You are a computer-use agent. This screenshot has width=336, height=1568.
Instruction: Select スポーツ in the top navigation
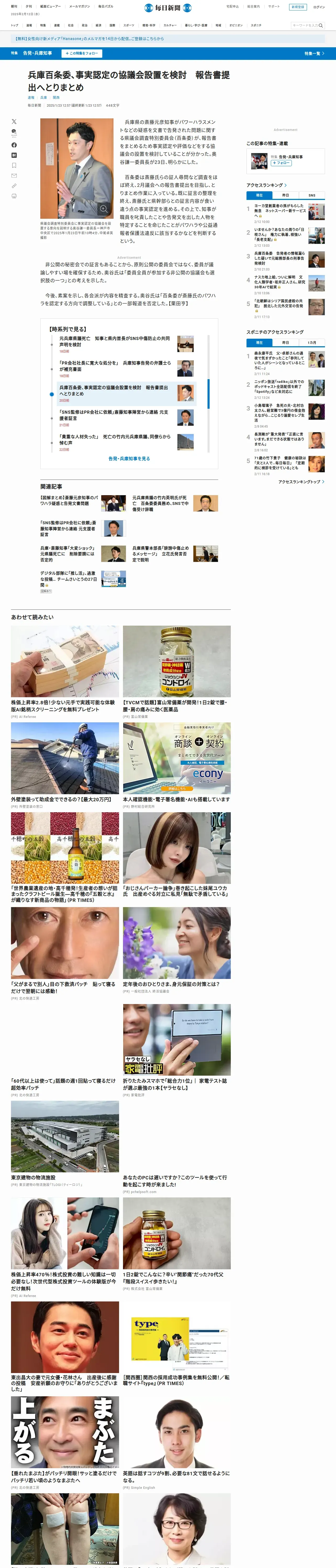point(129,26)
